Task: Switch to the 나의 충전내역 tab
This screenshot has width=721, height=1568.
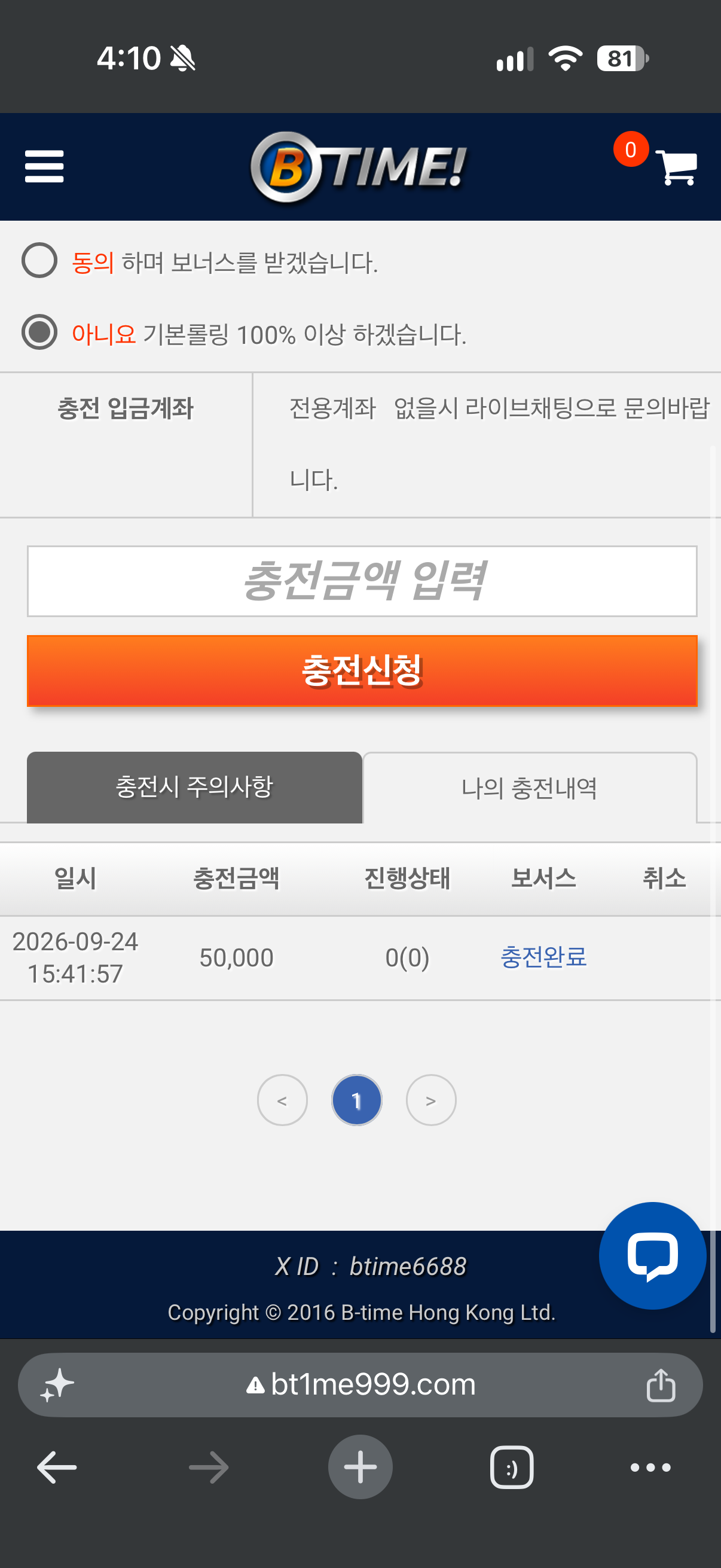Action: (x=529, y=788)
